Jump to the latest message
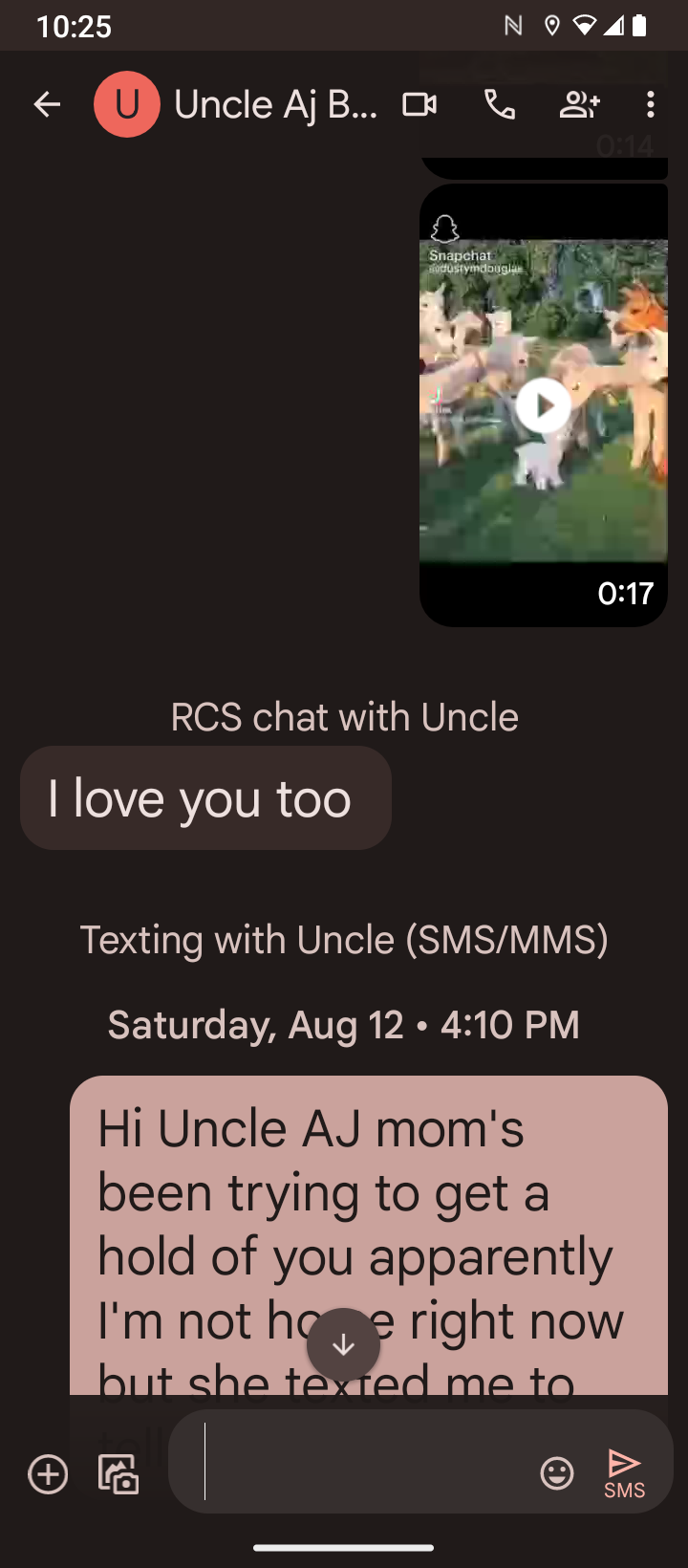 [343, 1345]
